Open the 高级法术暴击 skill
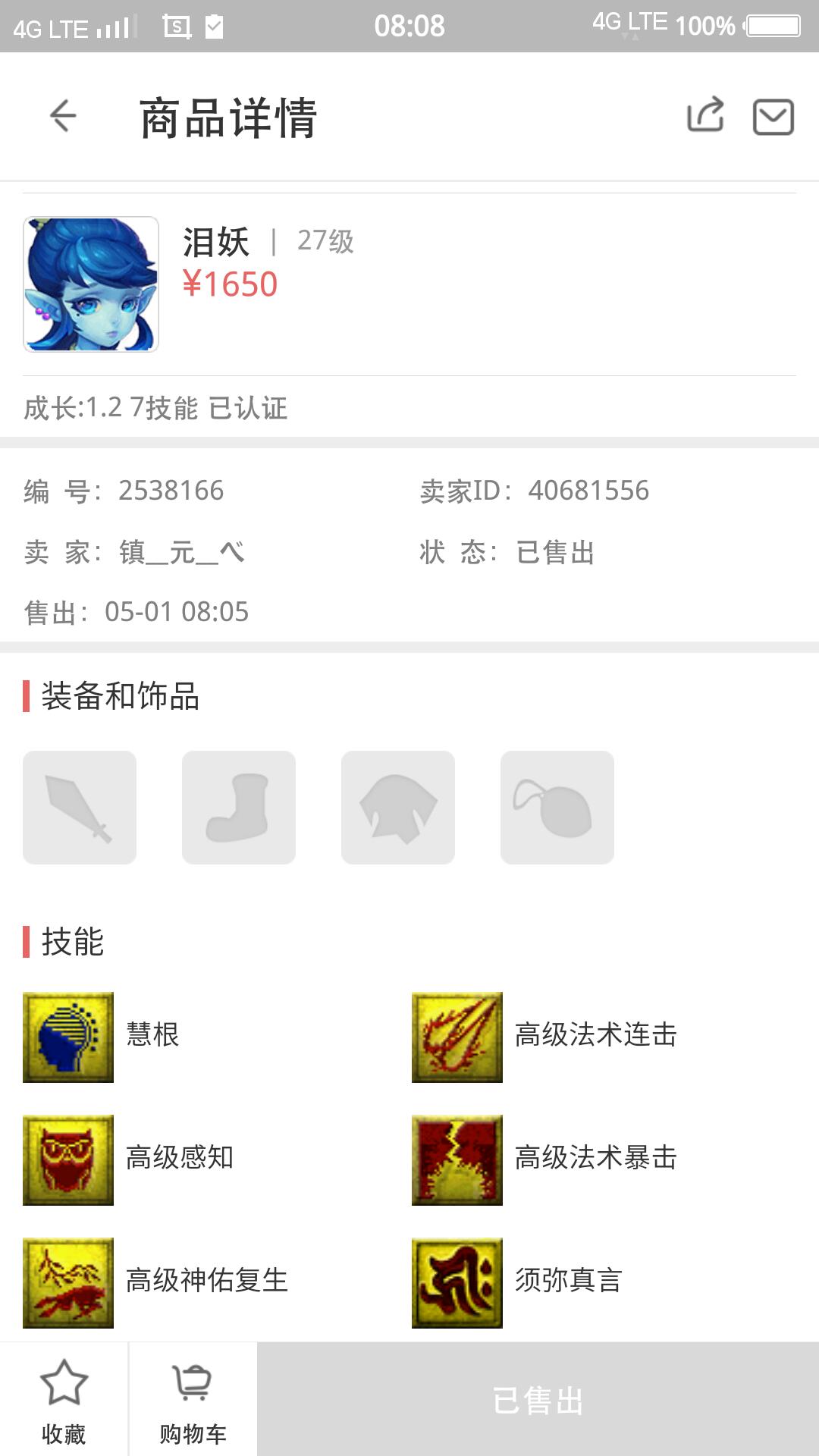The width and height of the screenshot is (819, 1456). (x=457, y=1159)
